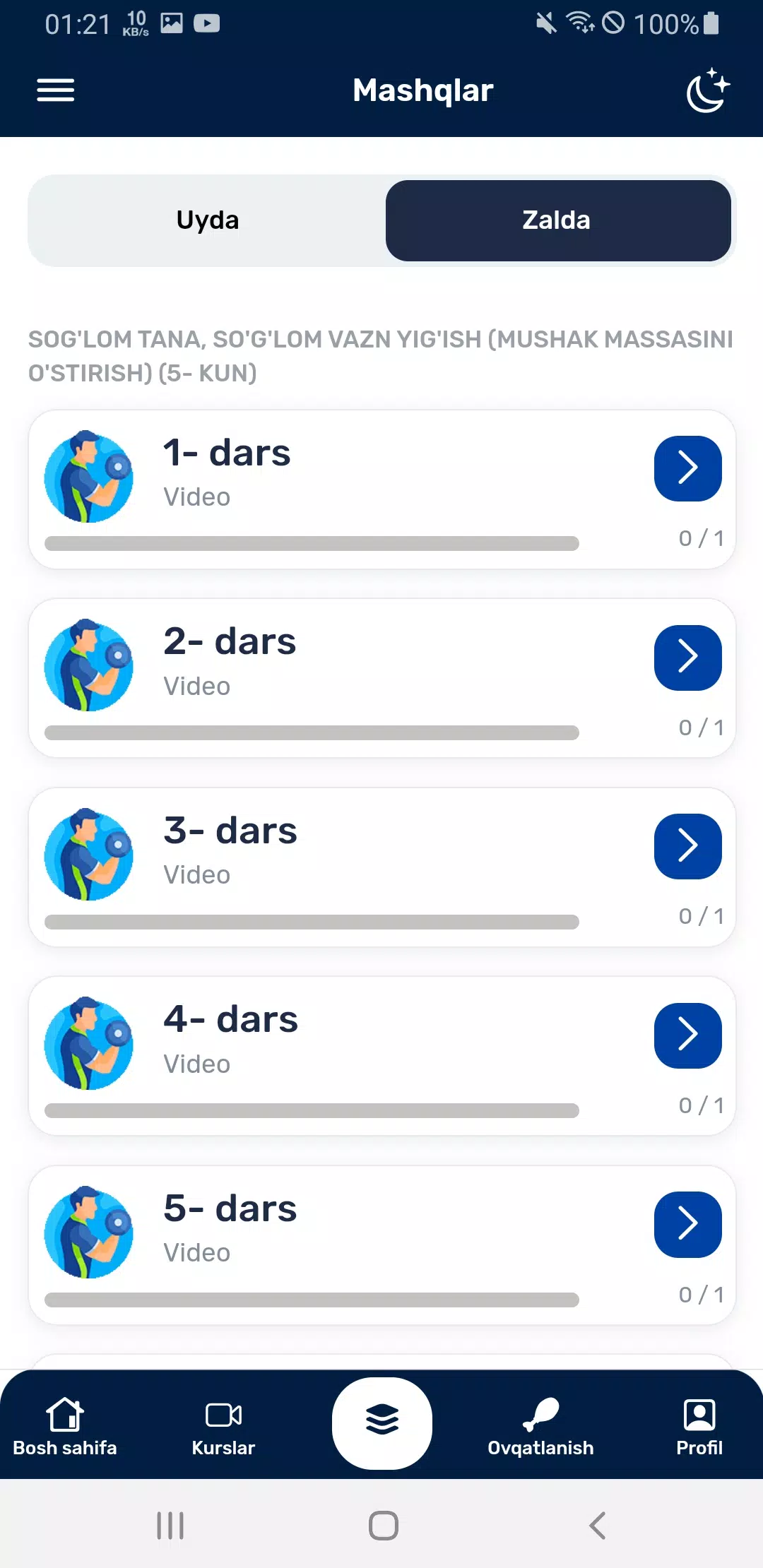Tap the center layers workout tab
This screenshot has height=1568, width=763.
tap(382, 1423)
